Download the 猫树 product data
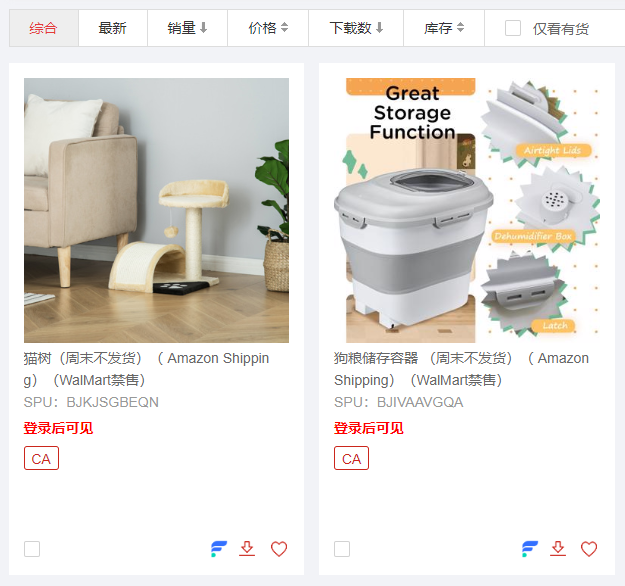Image resolution: width=625 pixels, height=586 pixels. 248,548
